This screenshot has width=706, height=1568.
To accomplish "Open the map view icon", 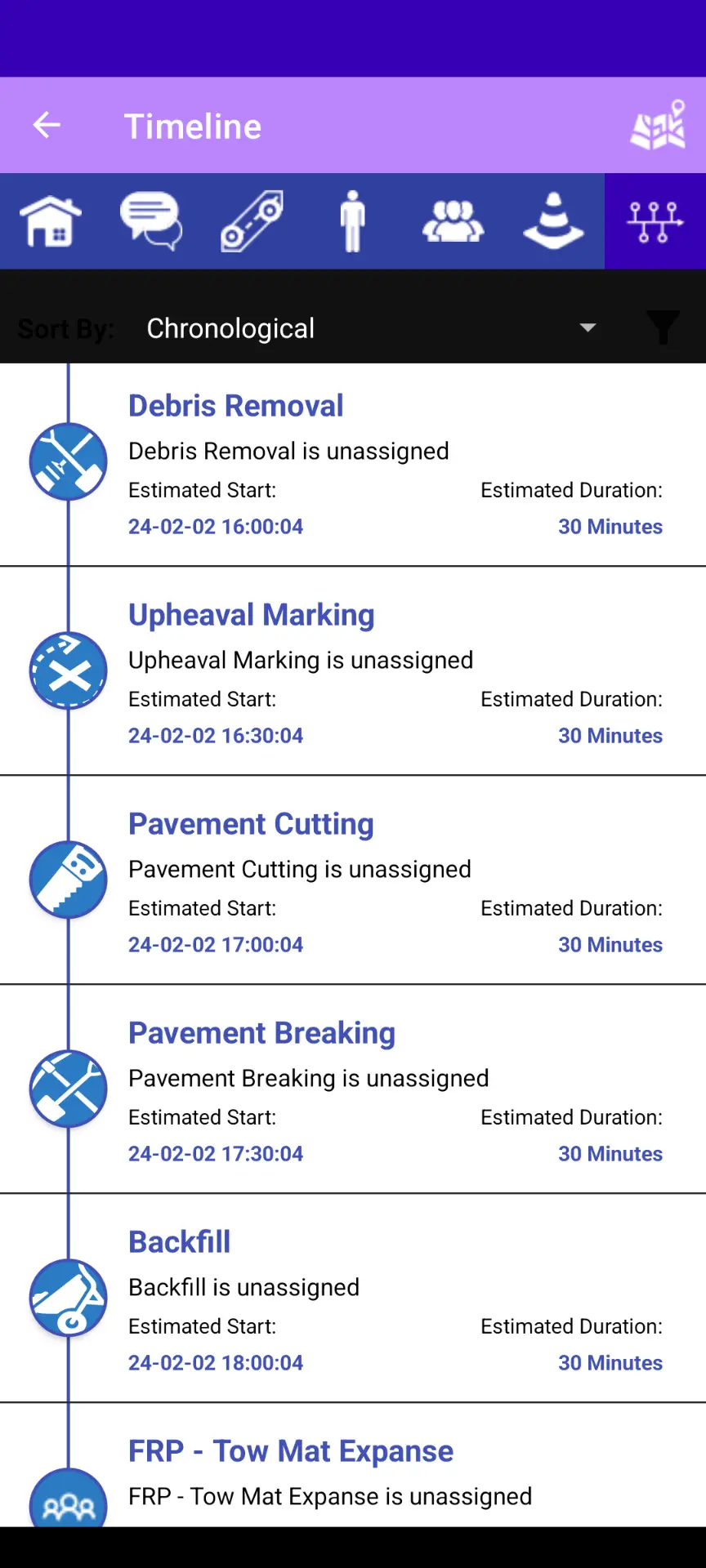I will pos(658,125).
